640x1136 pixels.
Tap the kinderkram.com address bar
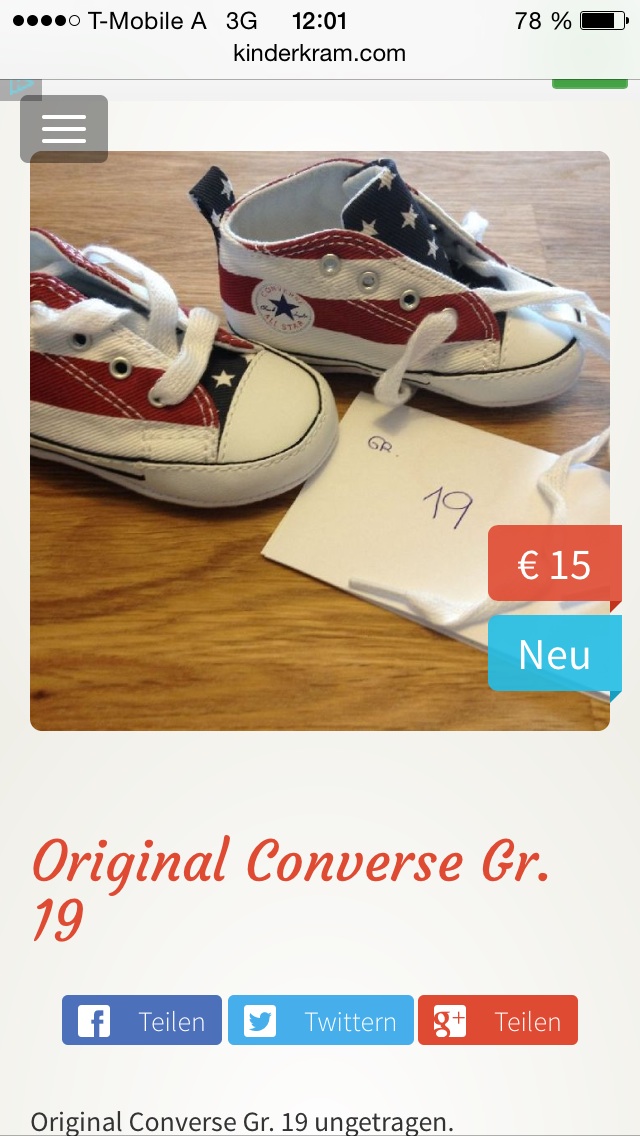point(320,53)
